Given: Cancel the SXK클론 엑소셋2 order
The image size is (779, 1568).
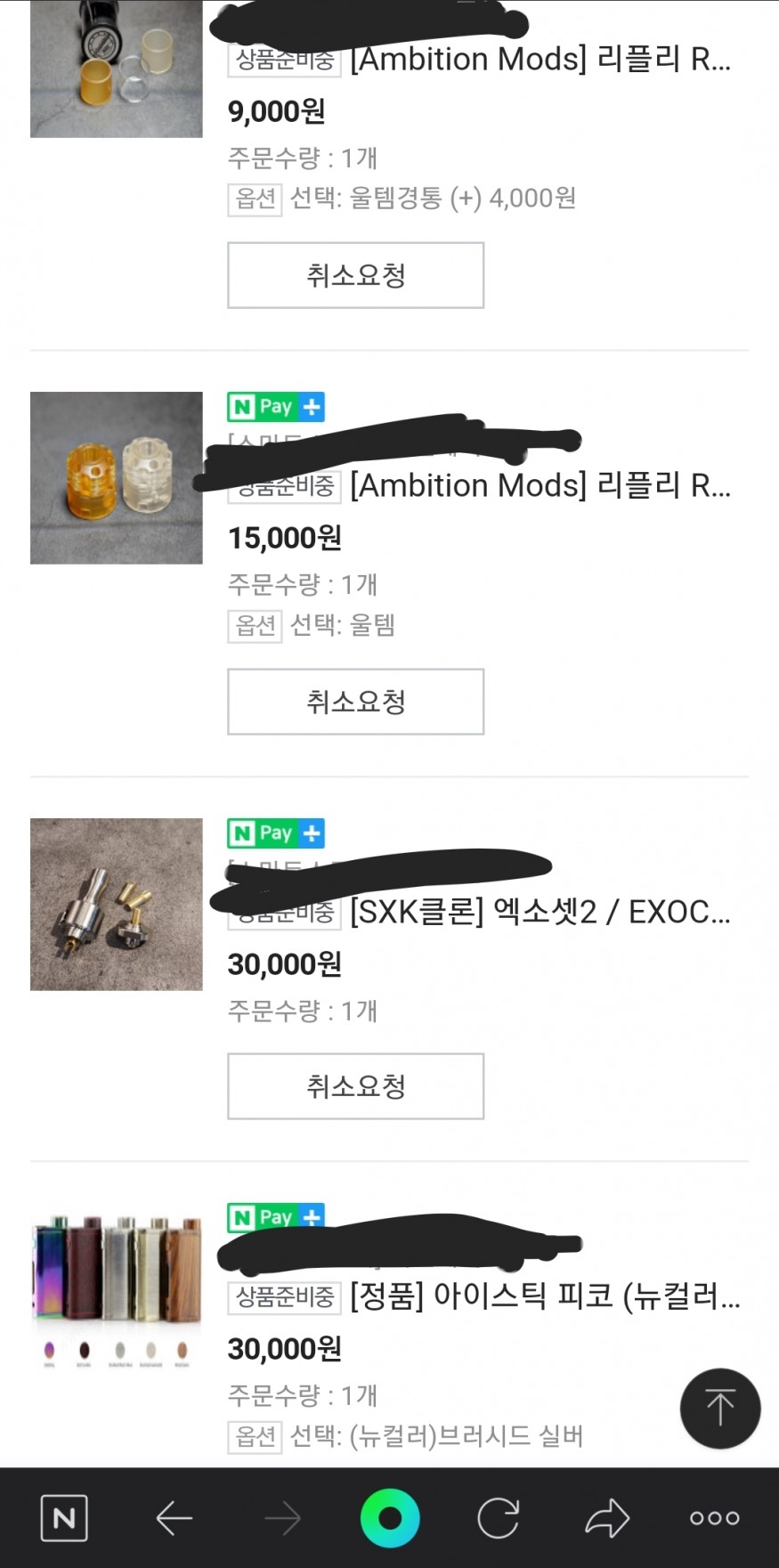Looking at the screenshot, I should (x=355, y=1086).
